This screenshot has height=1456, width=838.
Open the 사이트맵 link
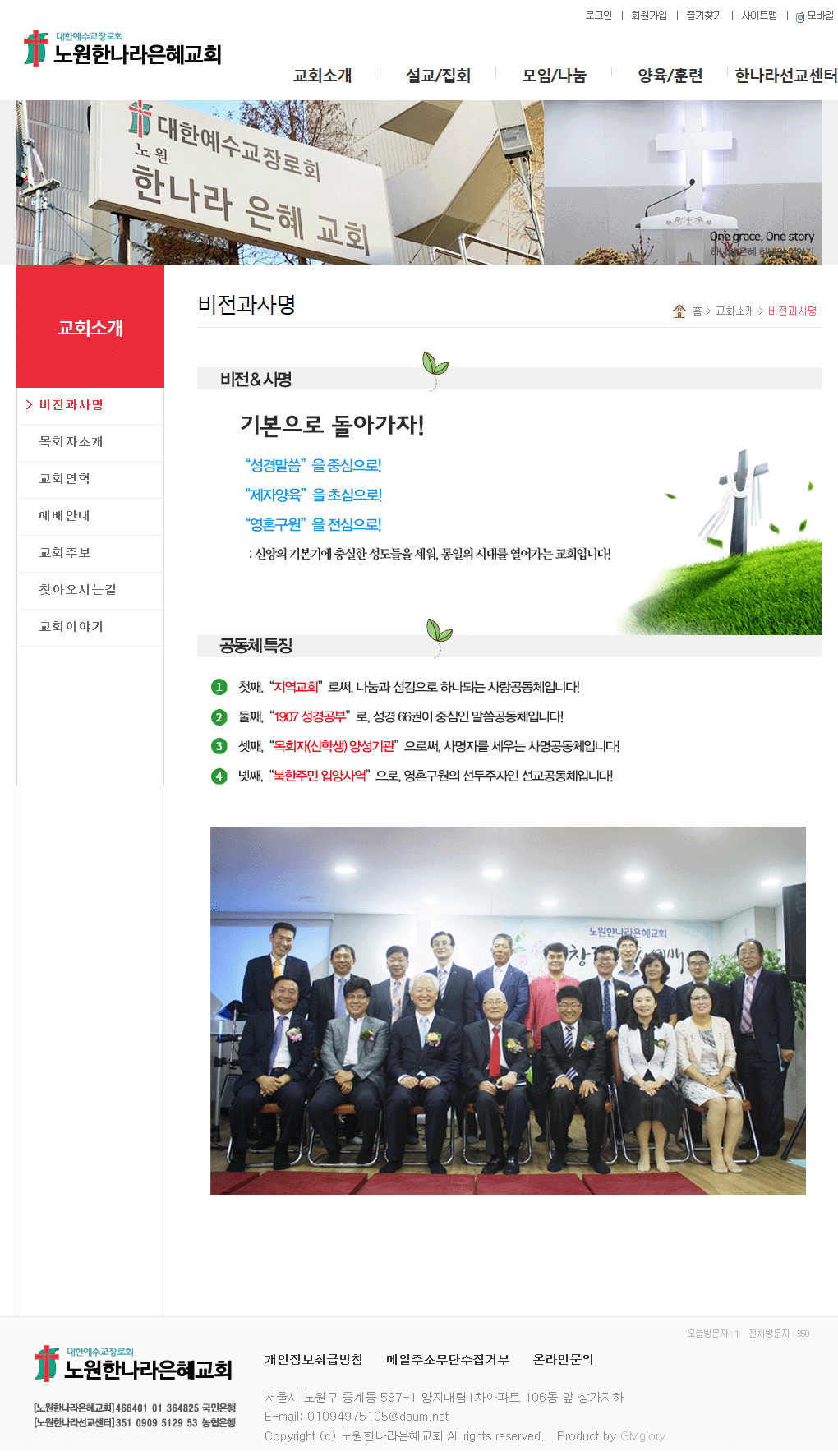pyautogui.click(x=759, y=16)
